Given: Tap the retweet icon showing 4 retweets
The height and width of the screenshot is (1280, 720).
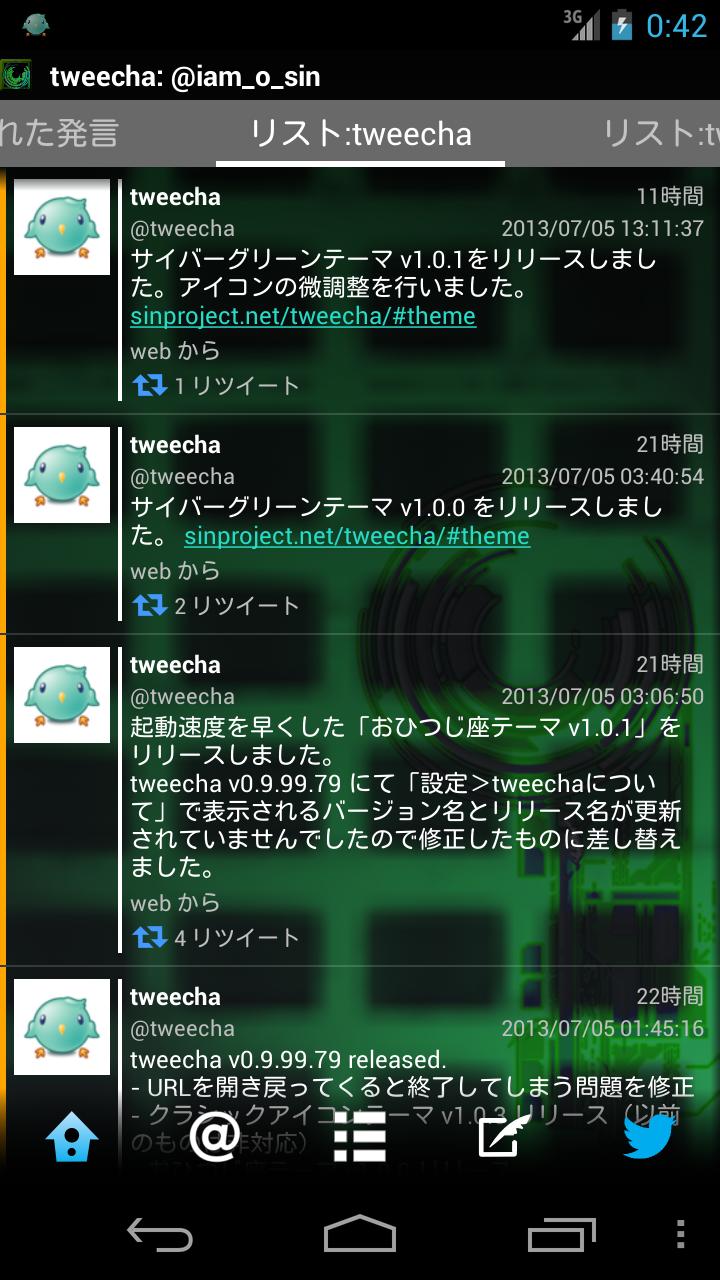Looking at the screenshot, I should coord(148,937).
